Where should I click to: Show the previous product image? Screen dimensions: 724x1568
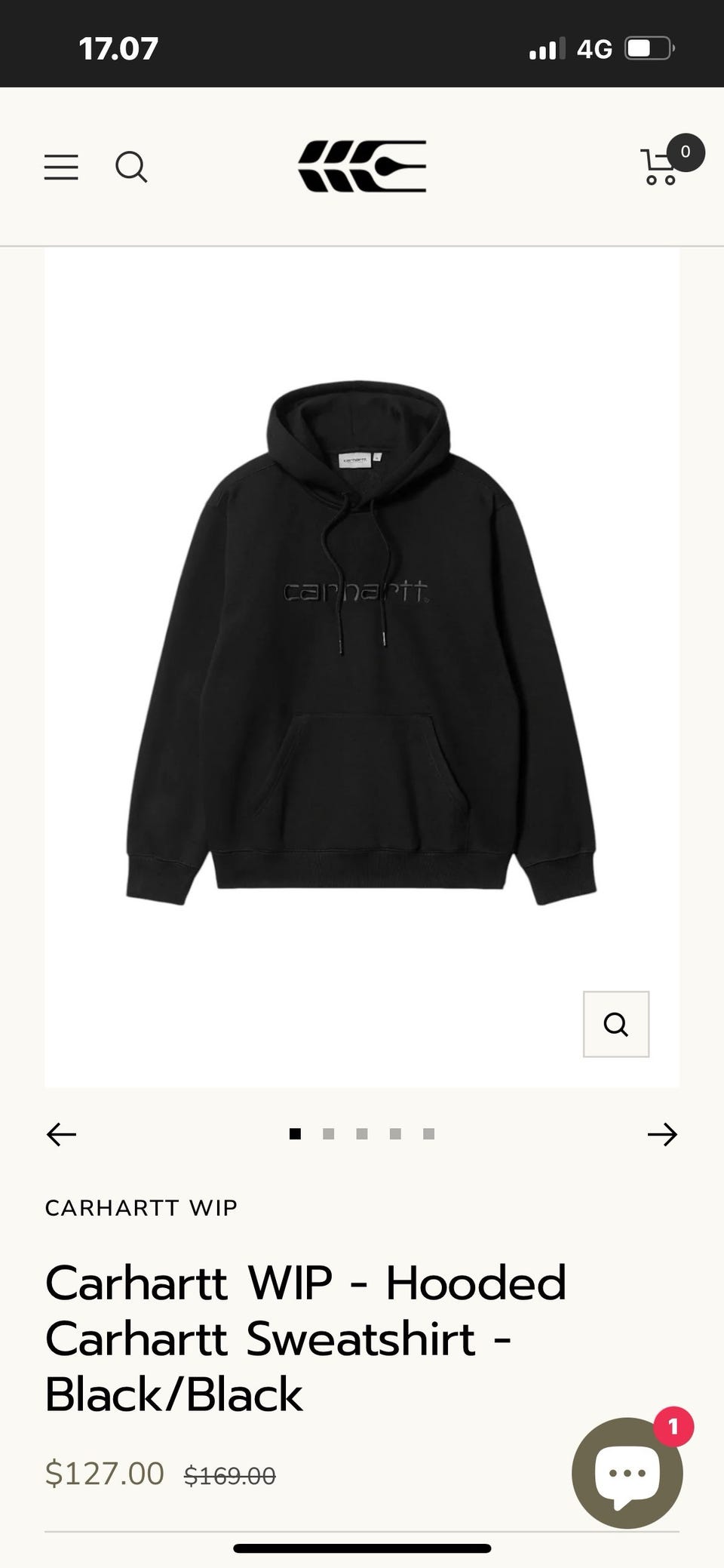(x=61, y=1134)
